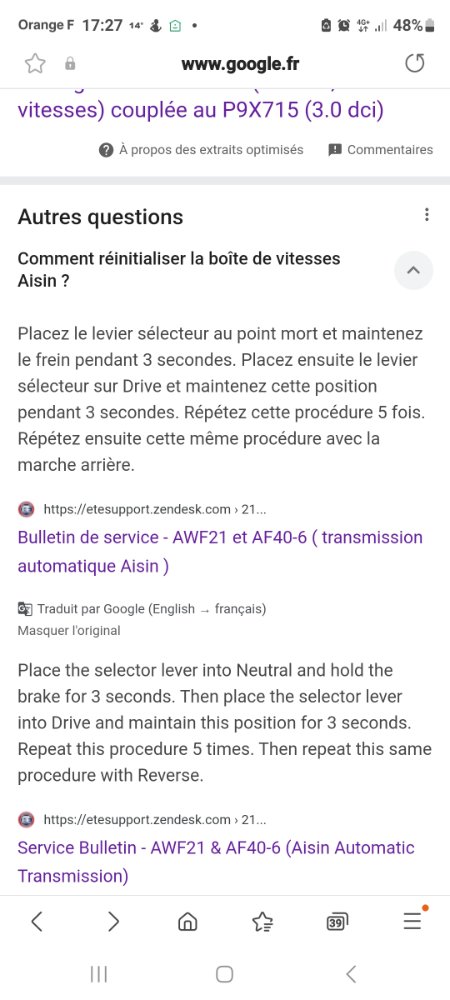The width and height of the screenshot is (450, 1000).
Task: Bookmark this page with the star icon
Action: tap(35, 64)
